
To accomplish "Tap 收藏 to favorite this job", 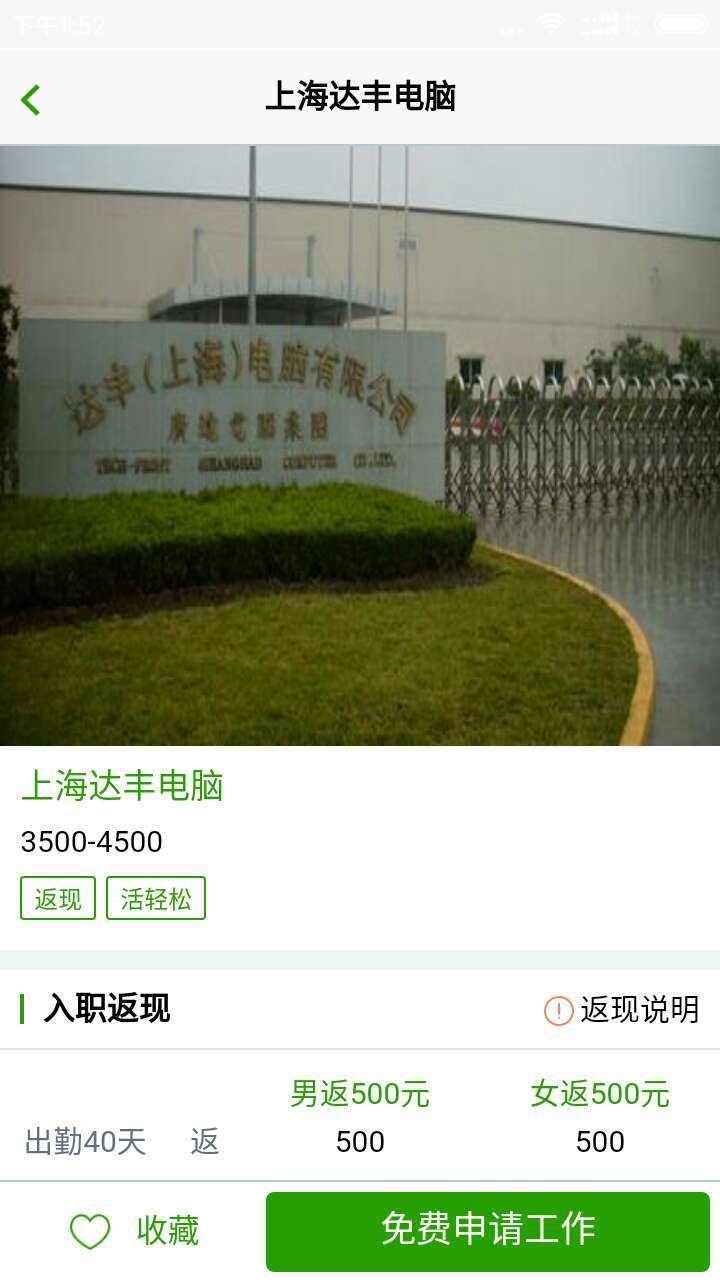I will (134, 1231).
